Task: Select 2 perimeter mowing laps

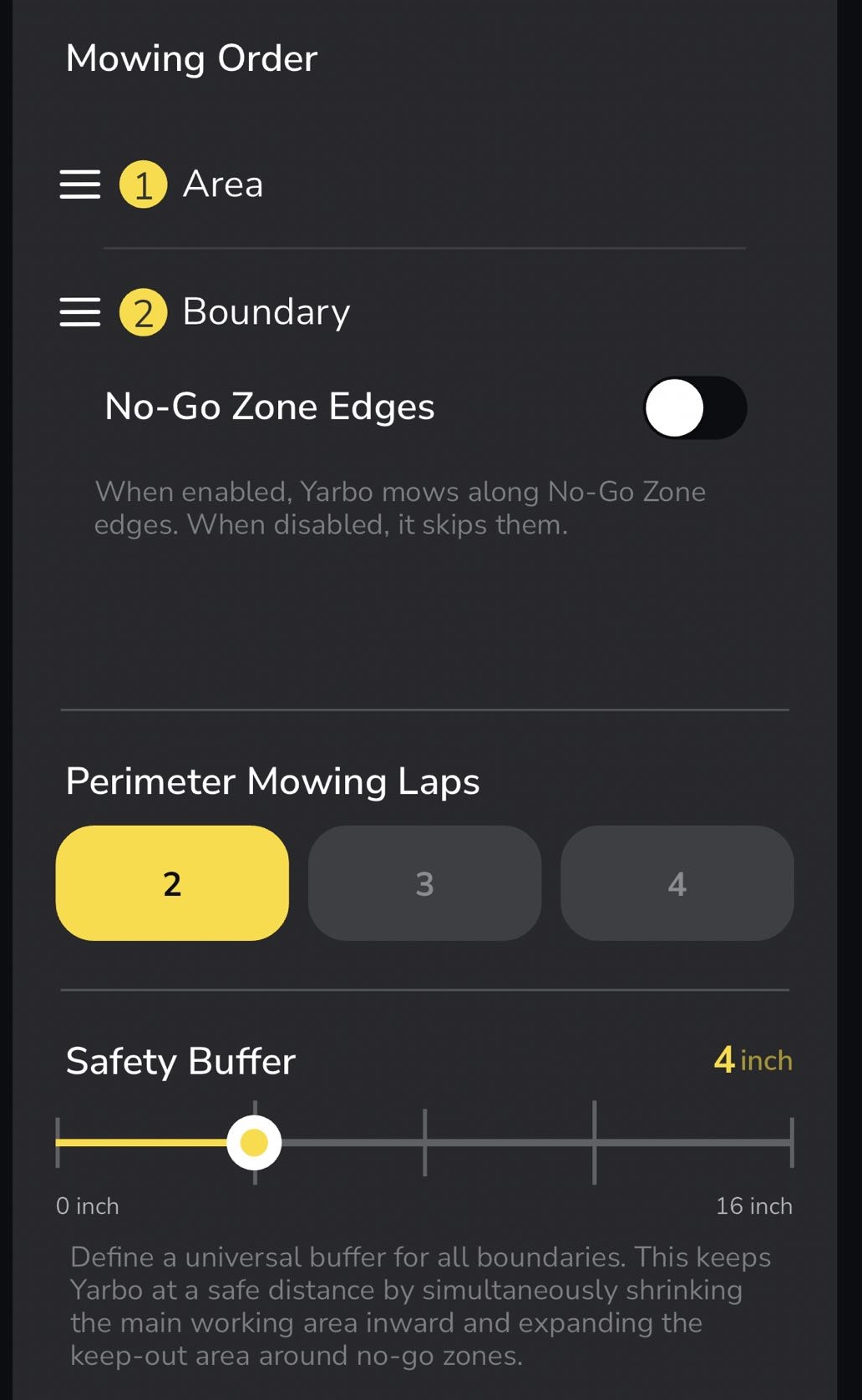Action: point(172,883)
